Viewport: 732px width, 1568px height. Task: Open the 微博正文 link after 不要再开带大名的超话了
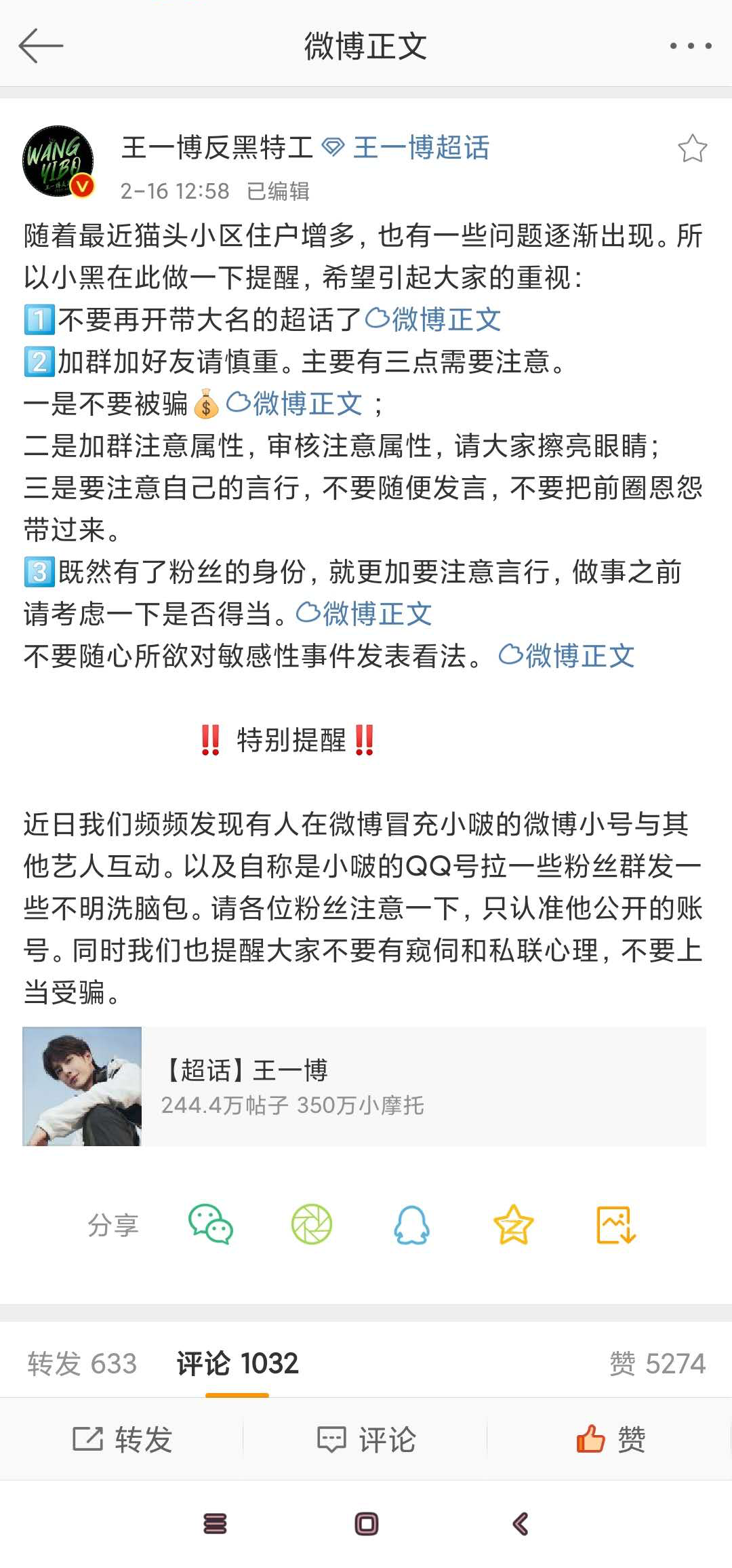(x=434, y=319)
